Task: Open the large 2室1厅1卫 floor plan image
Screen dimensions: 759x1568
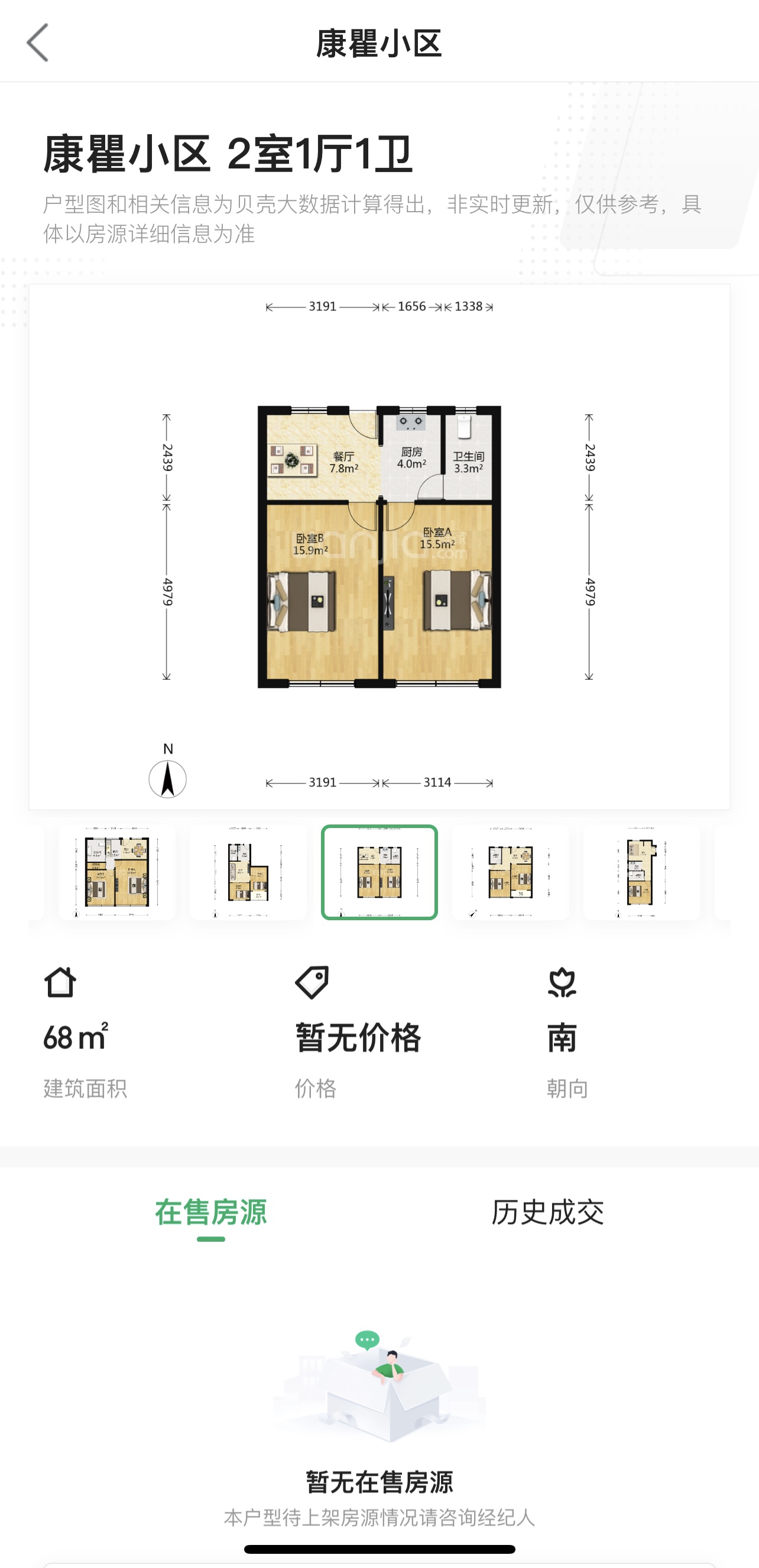Action: (x=379, y=546)
